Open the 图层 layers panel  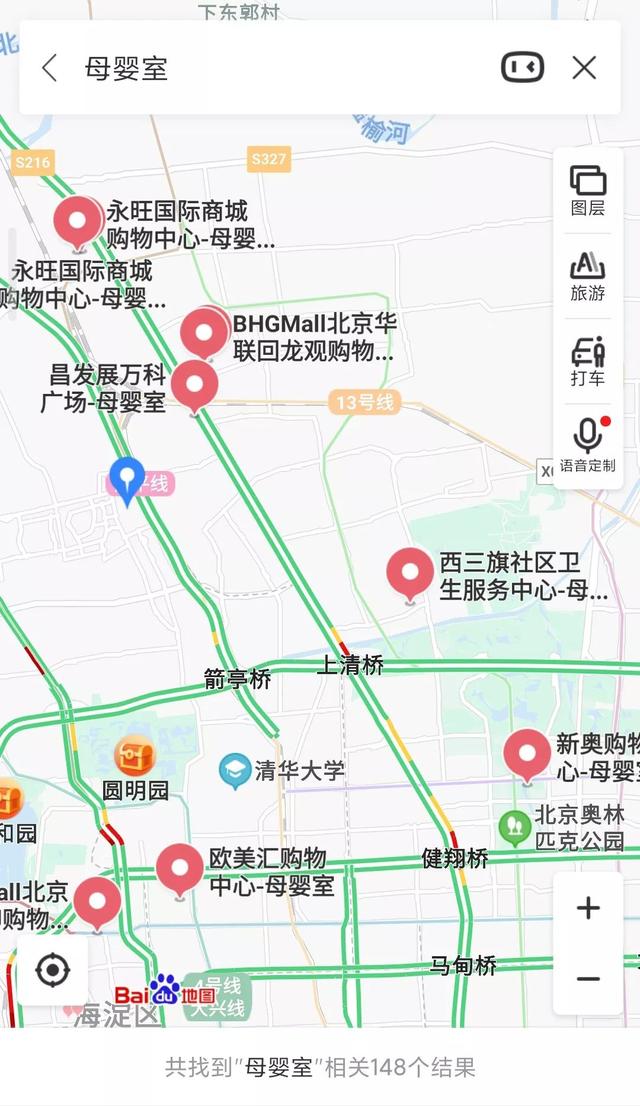point(588,190)
